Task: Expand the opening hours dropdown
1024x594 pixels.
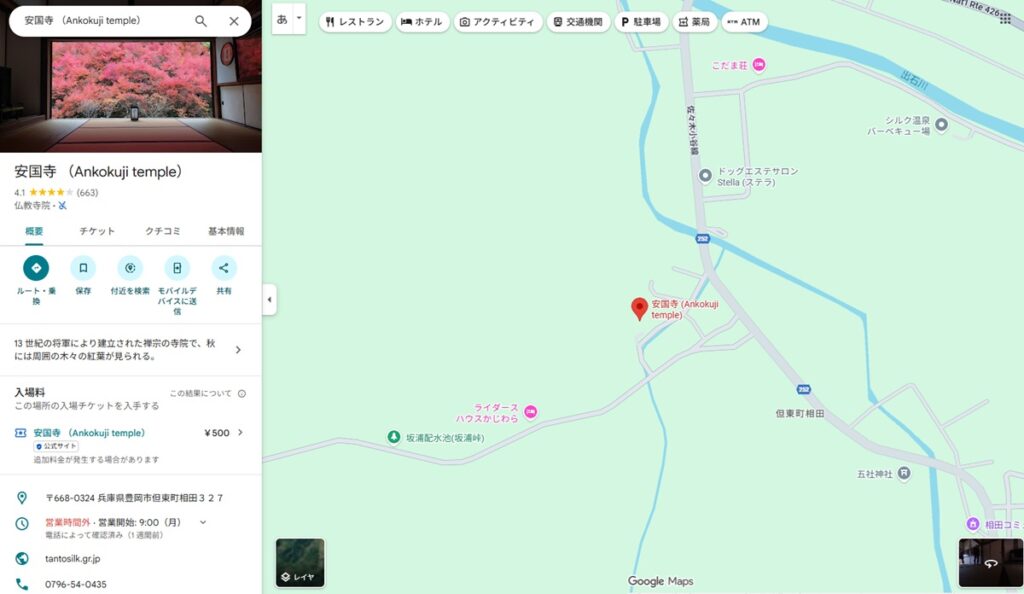Action: pos(203,522)
